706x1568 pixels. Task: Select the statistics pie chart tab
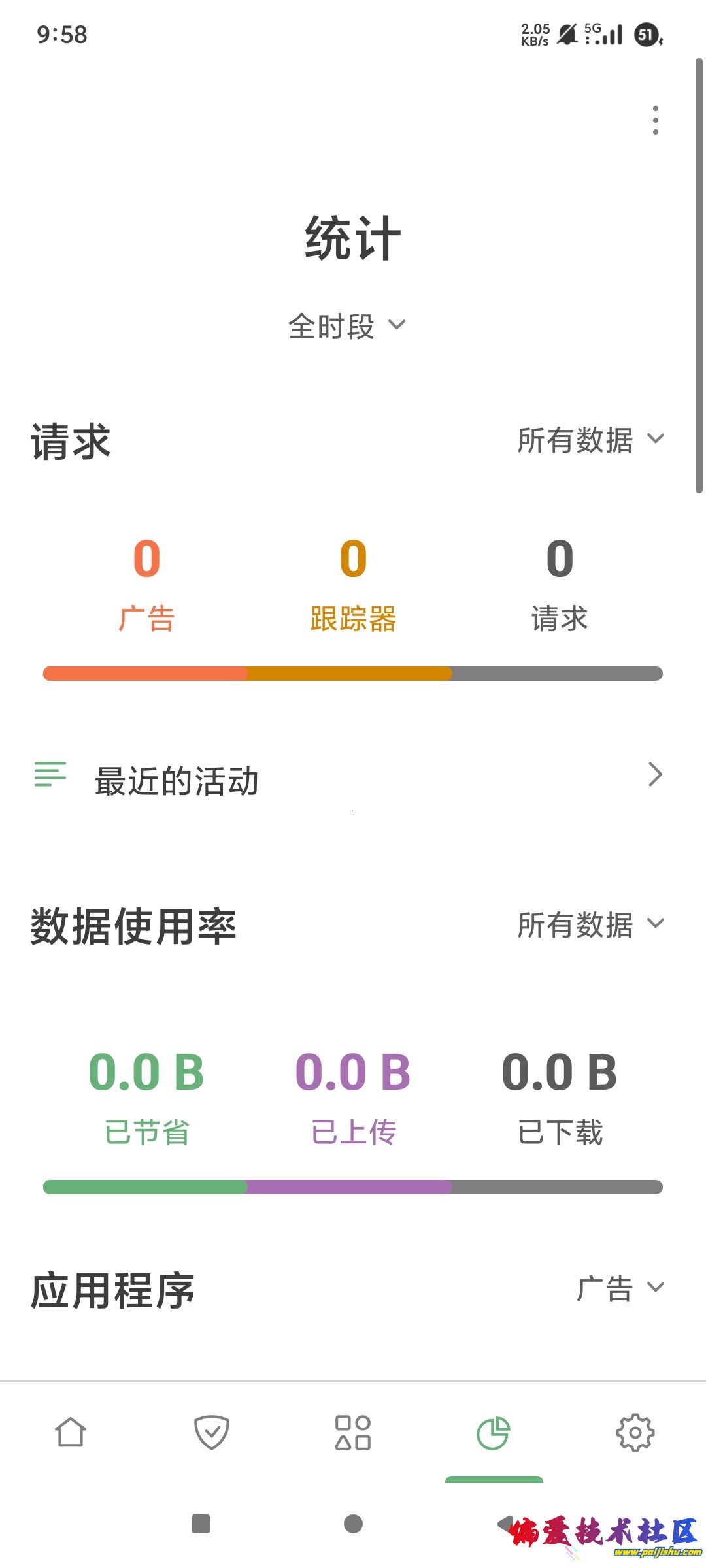point(494,1433)
